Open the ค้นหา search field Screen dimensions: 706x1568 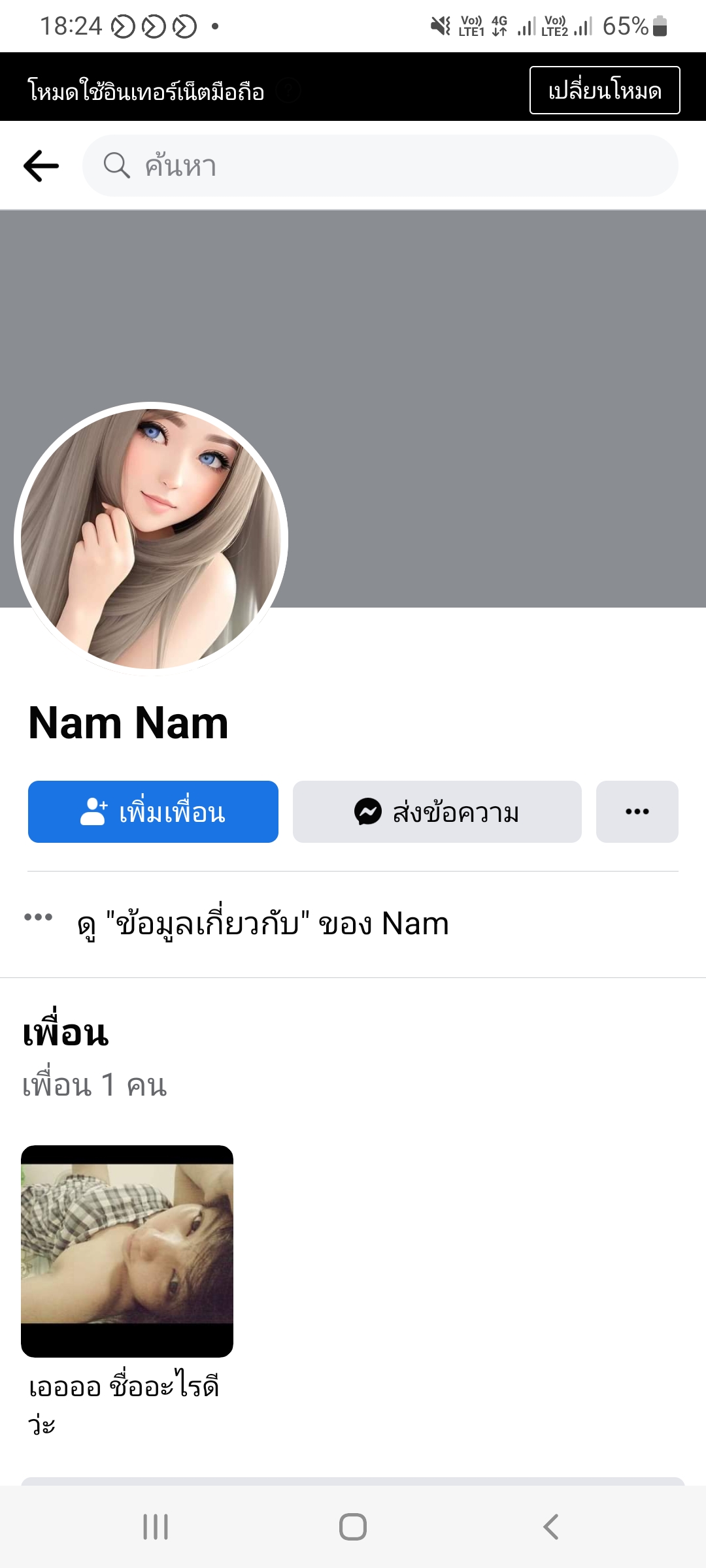click(x=380, y=166)
